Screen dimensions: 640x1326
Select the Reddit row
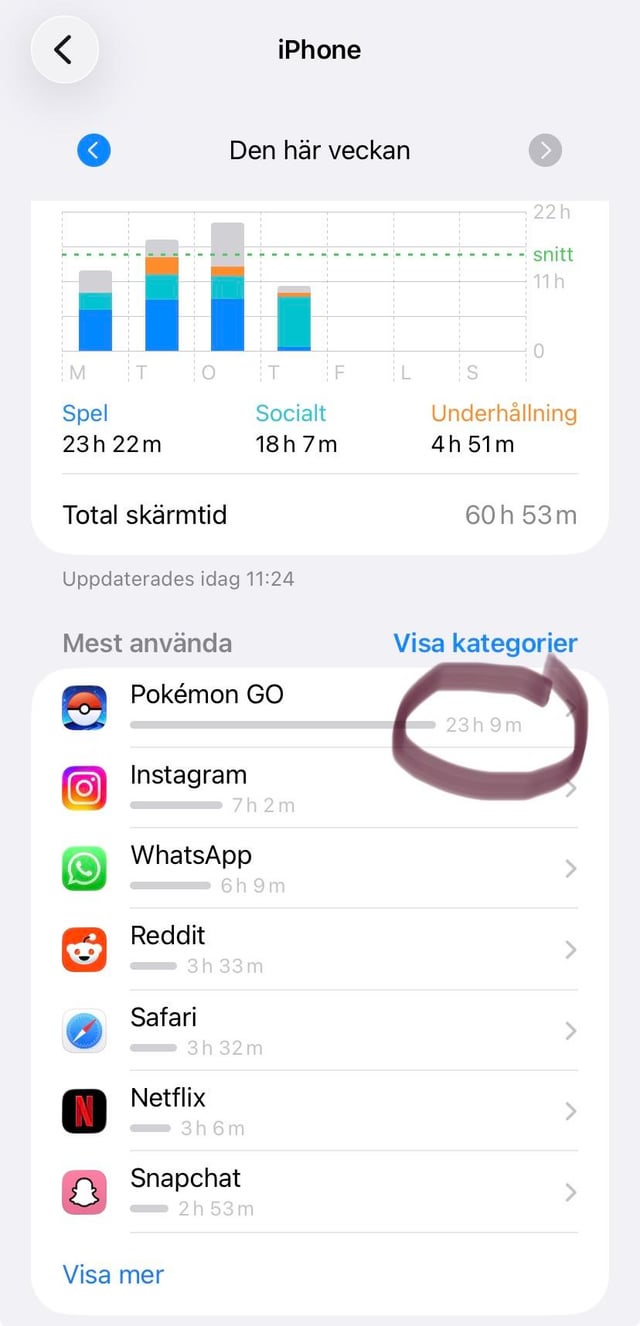(x=320, y=949)
